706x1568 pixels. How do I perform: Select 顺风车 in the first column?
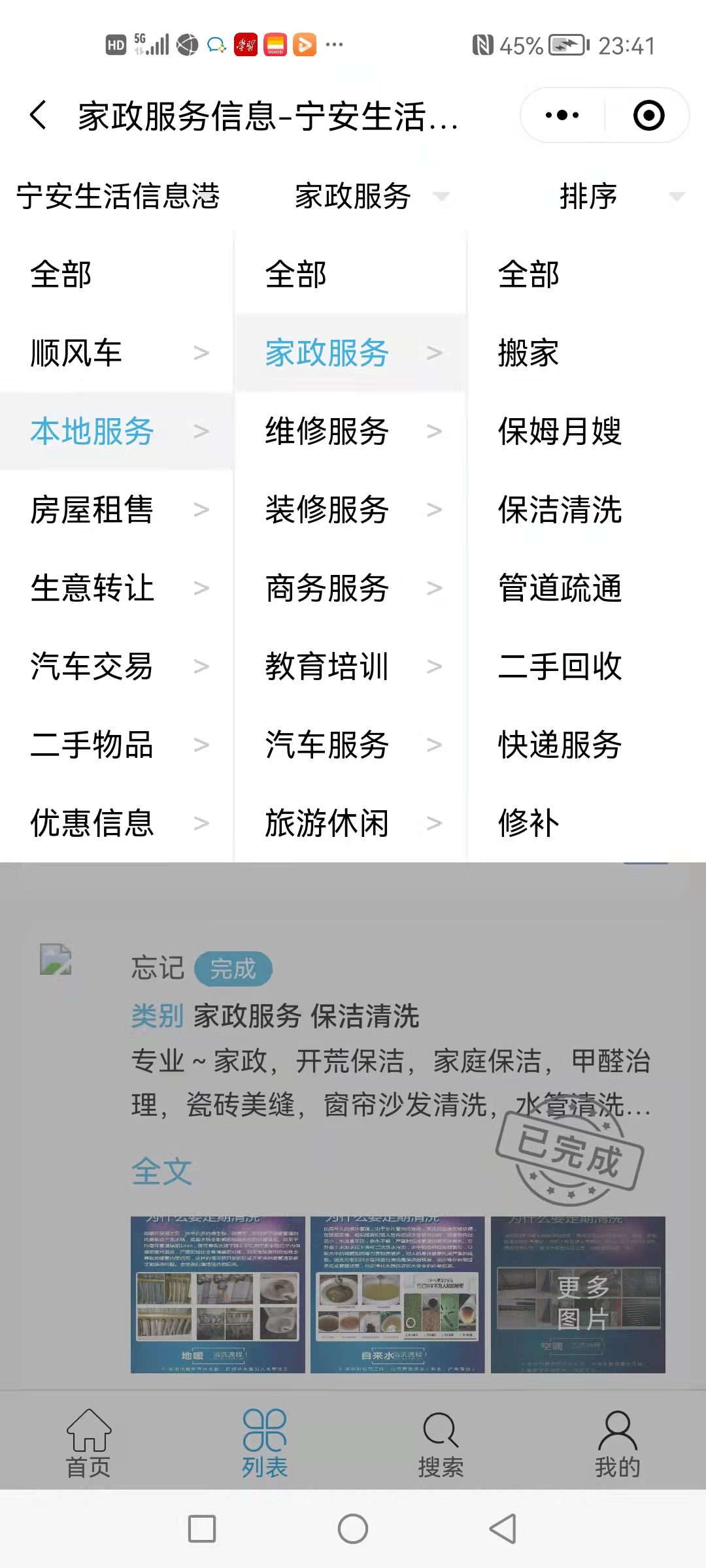(116, 353)
